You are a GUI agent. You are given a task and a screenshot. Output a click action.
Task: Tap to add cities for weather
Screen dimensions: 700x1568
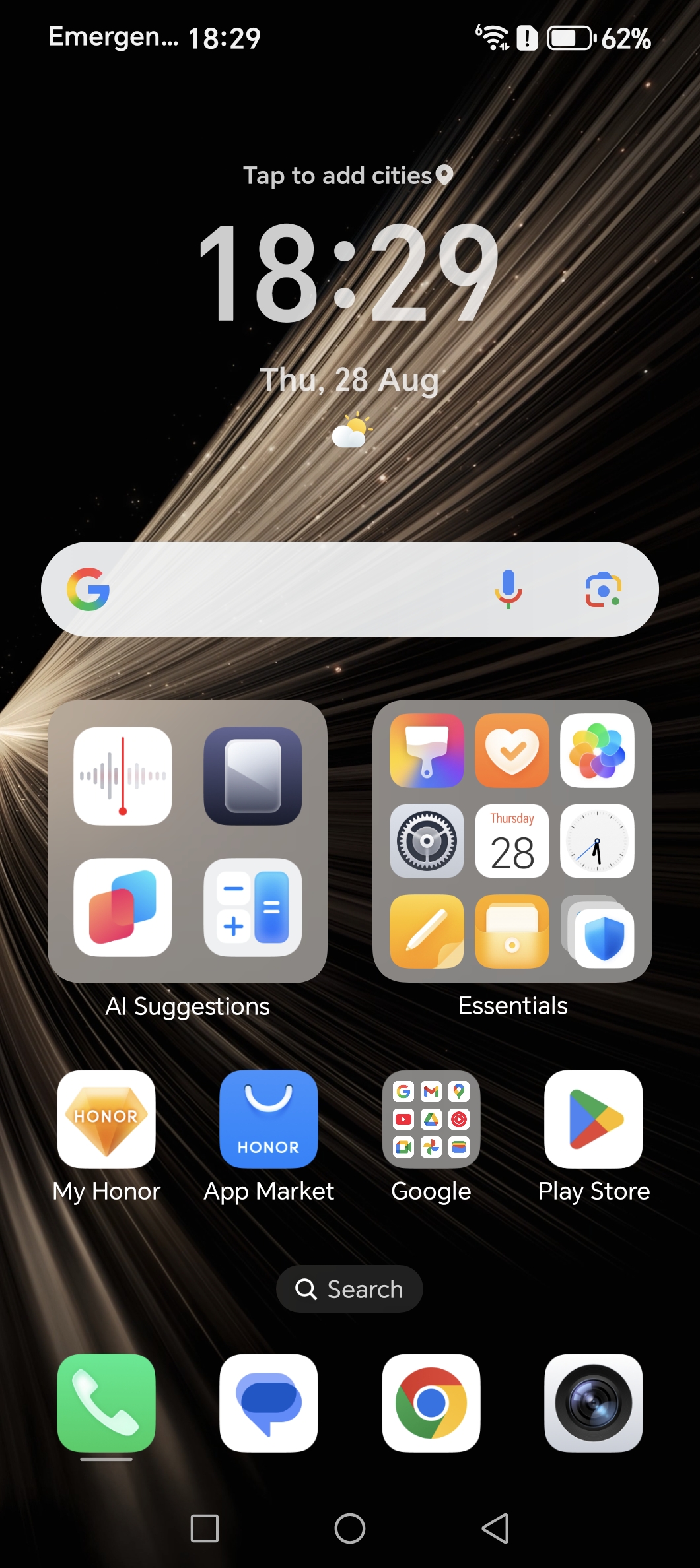348,176
